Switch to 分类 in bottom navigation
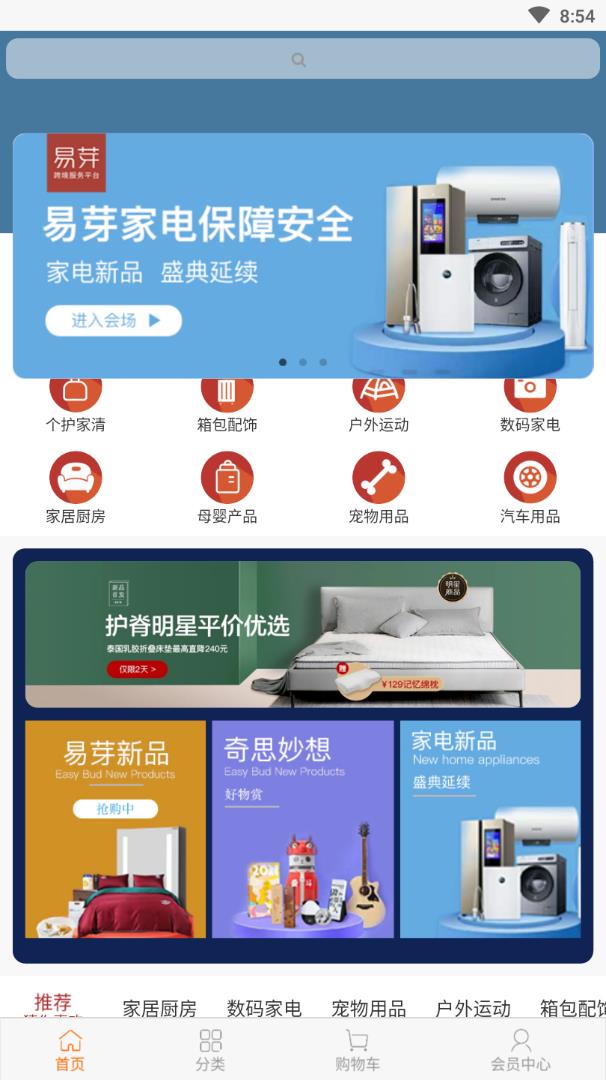 pos(210,1050)
